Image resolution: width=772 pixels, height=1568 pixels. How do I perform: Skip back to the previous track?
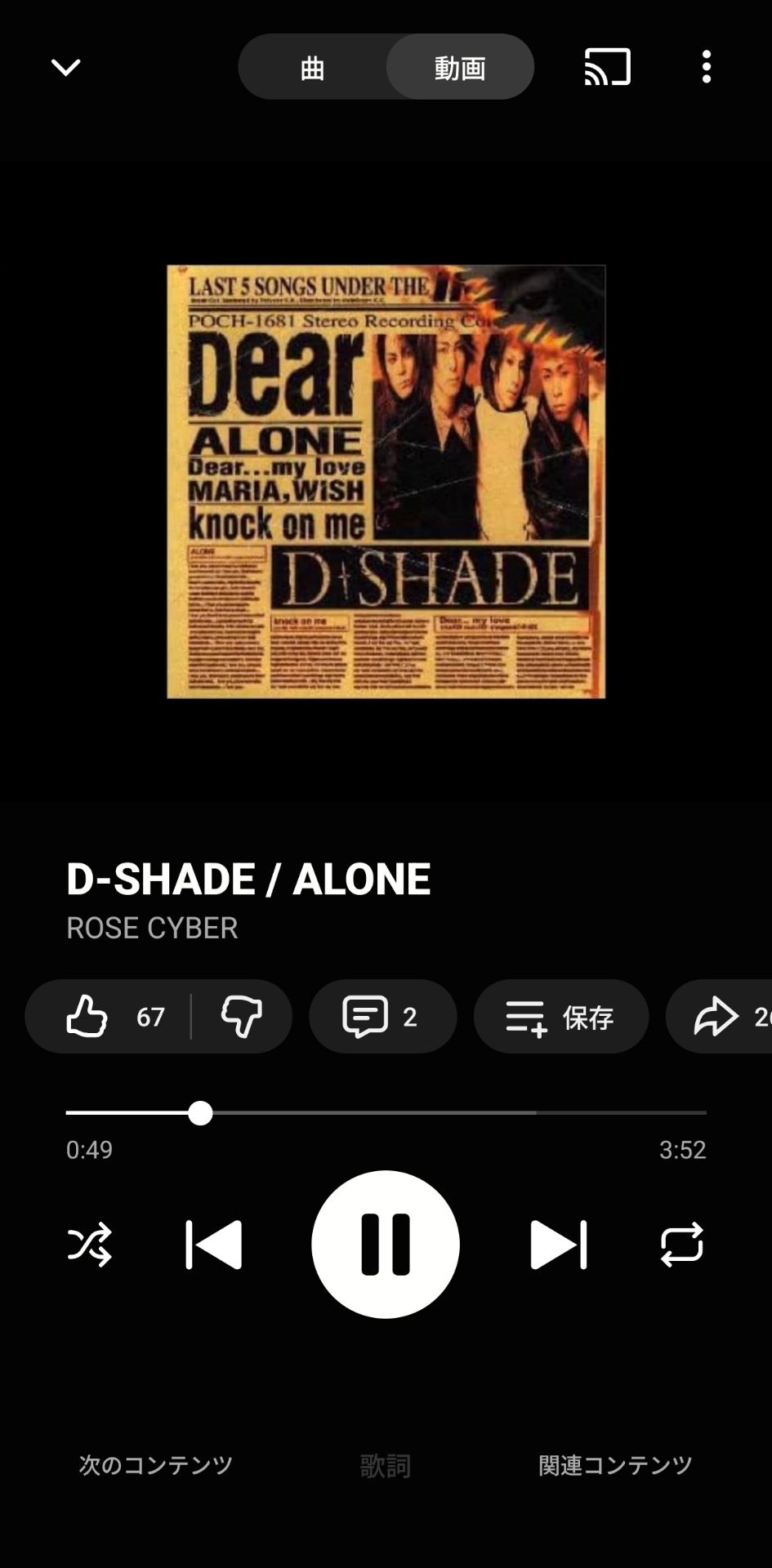(x=214, y=1245)
